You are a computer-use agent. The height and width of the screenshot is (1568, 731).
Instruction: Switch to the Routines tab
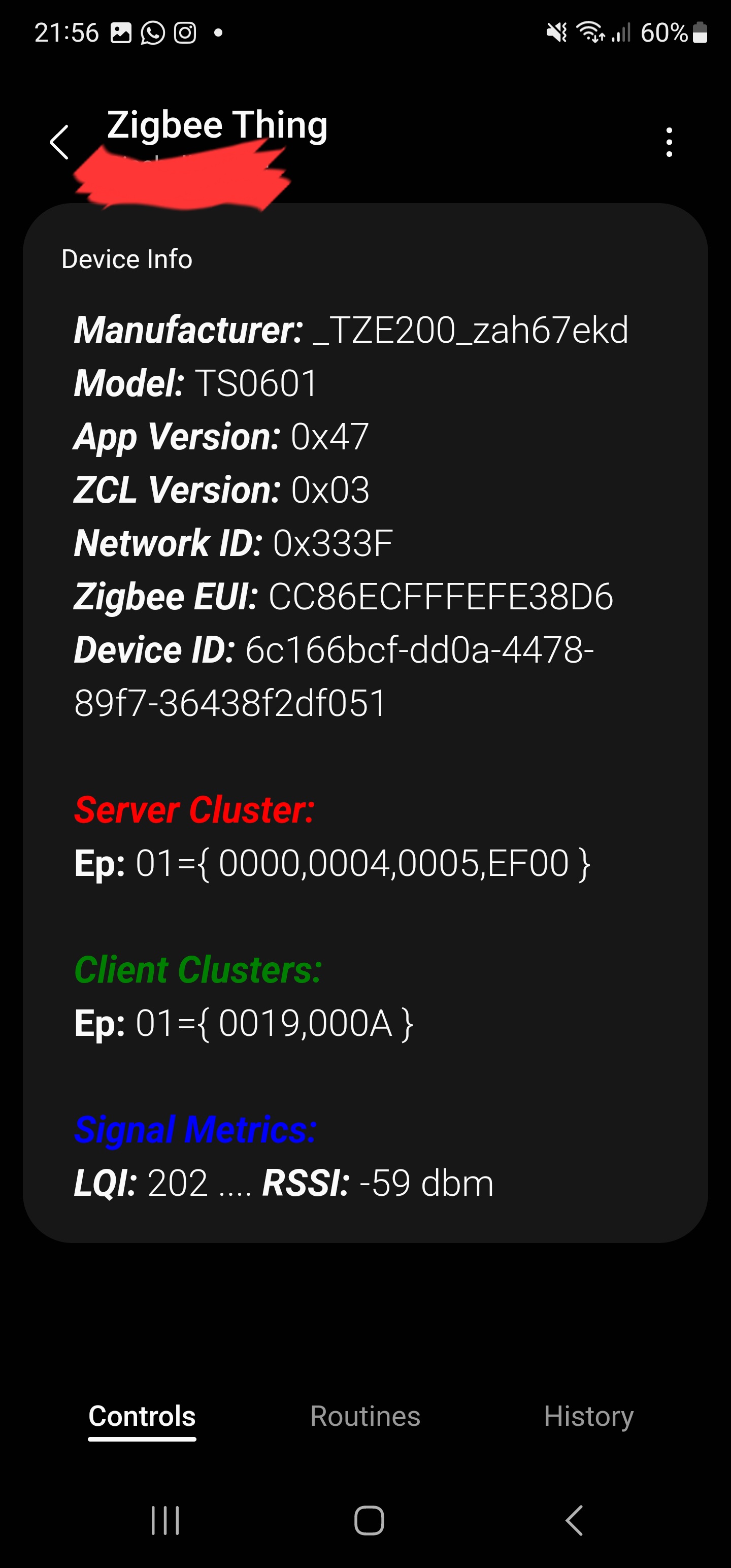tap(365, 1417)
